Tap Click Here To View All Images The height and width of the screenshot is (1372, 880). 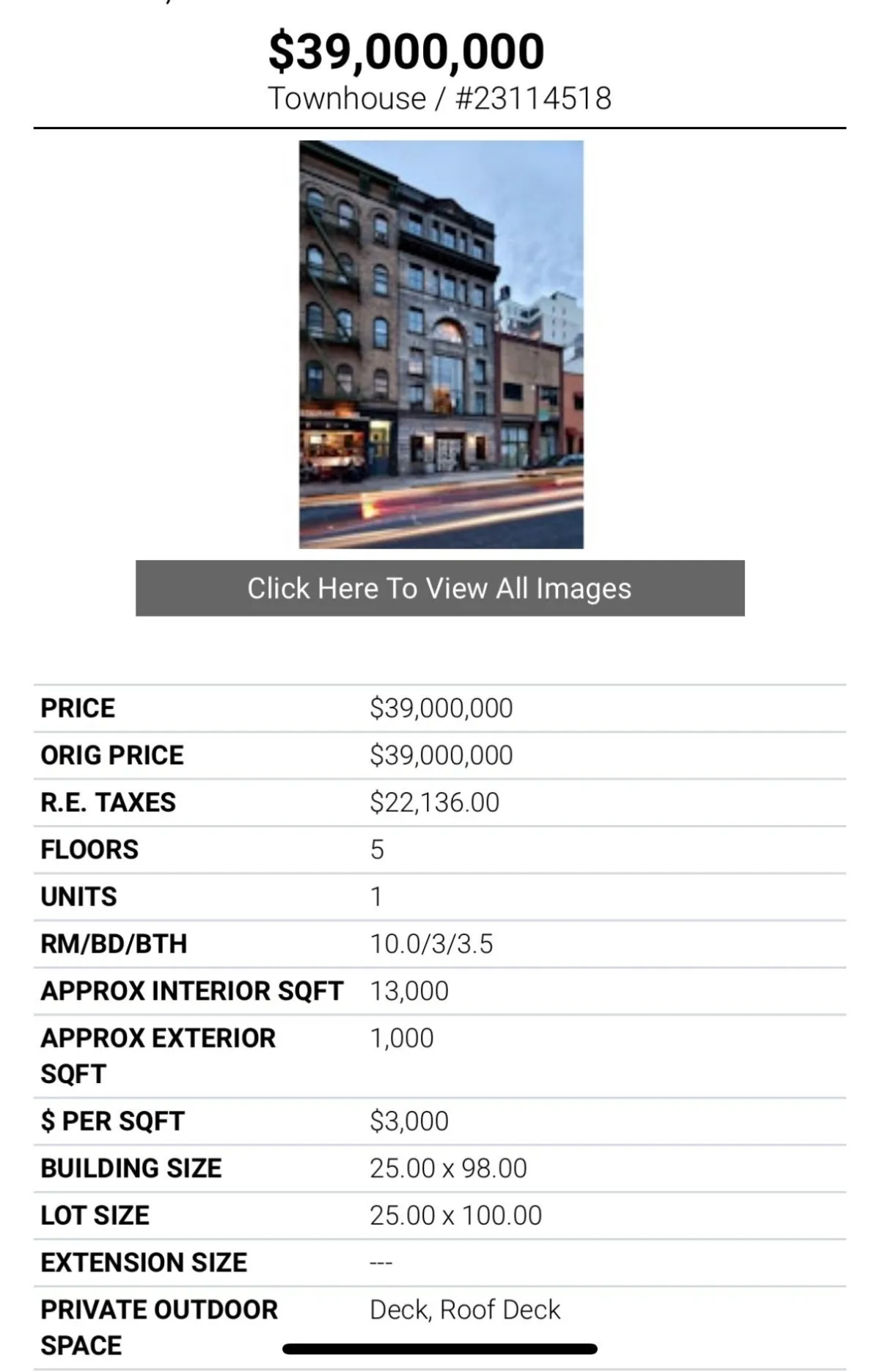pos(440,588)
